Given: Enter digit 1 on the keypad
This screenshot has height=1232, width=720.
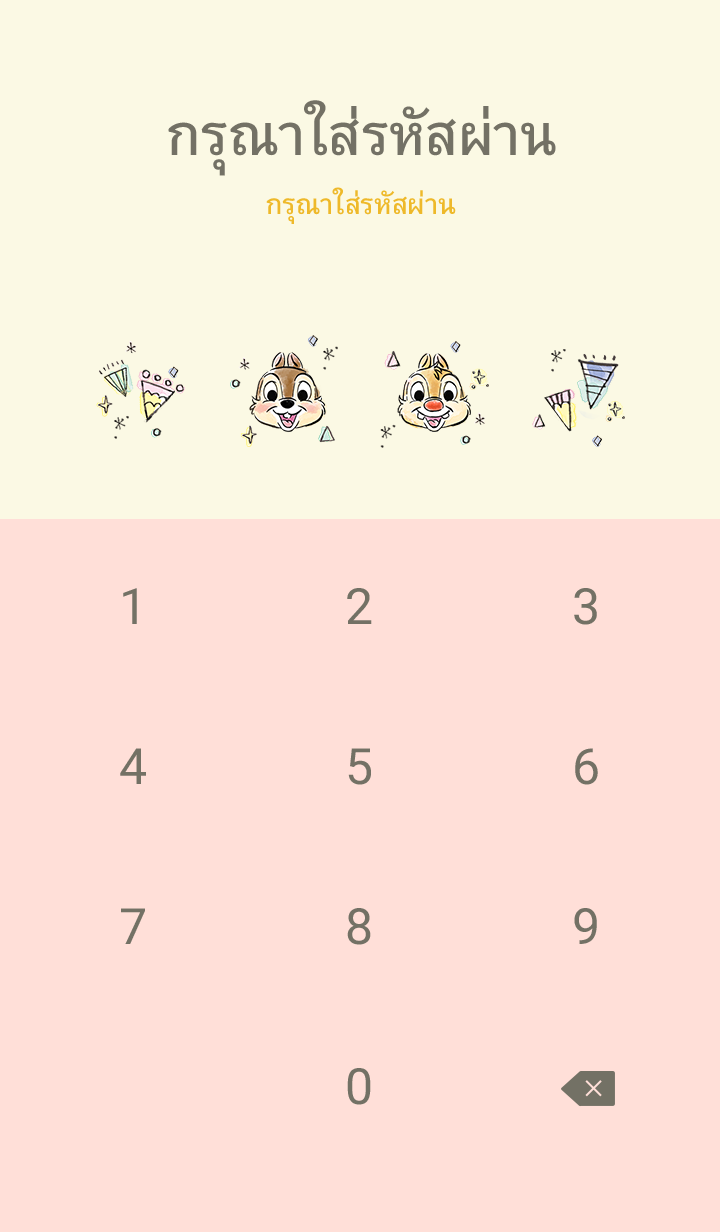Looking at the screenshot, I should [132, 607].
